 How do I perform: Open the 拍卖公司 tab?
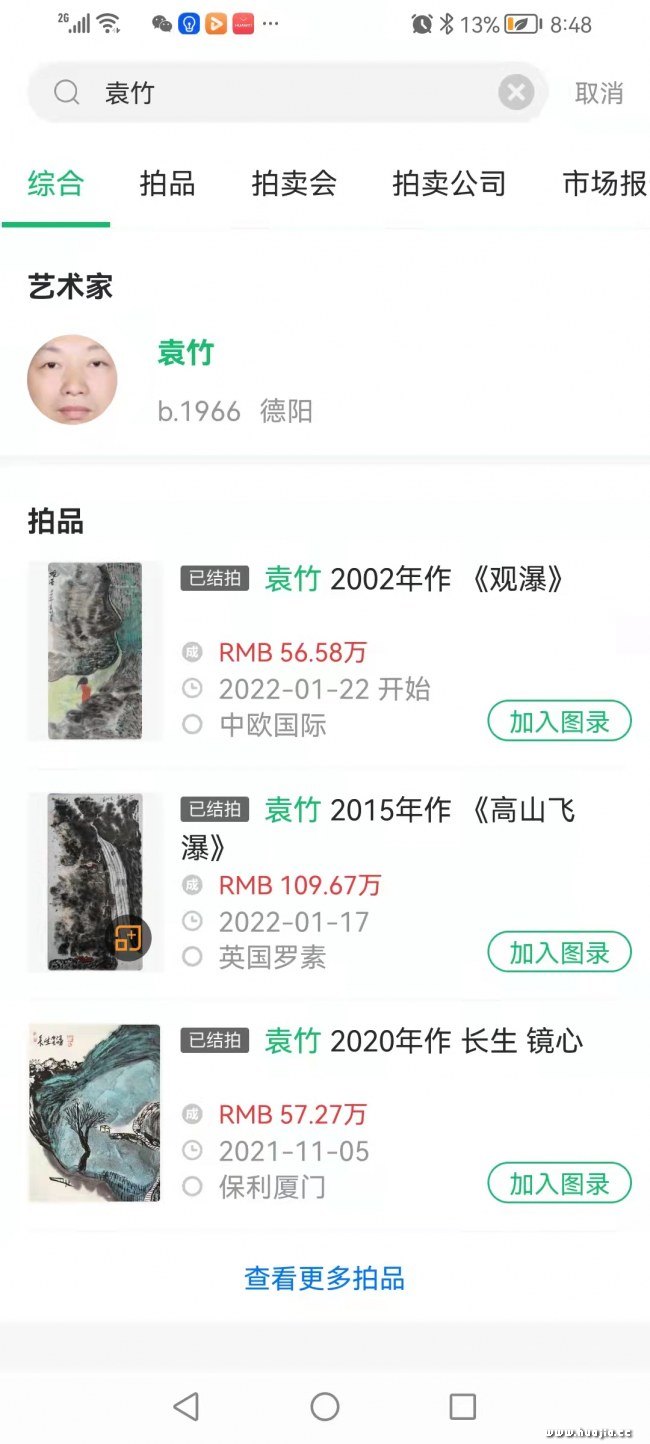coord(449,184)
